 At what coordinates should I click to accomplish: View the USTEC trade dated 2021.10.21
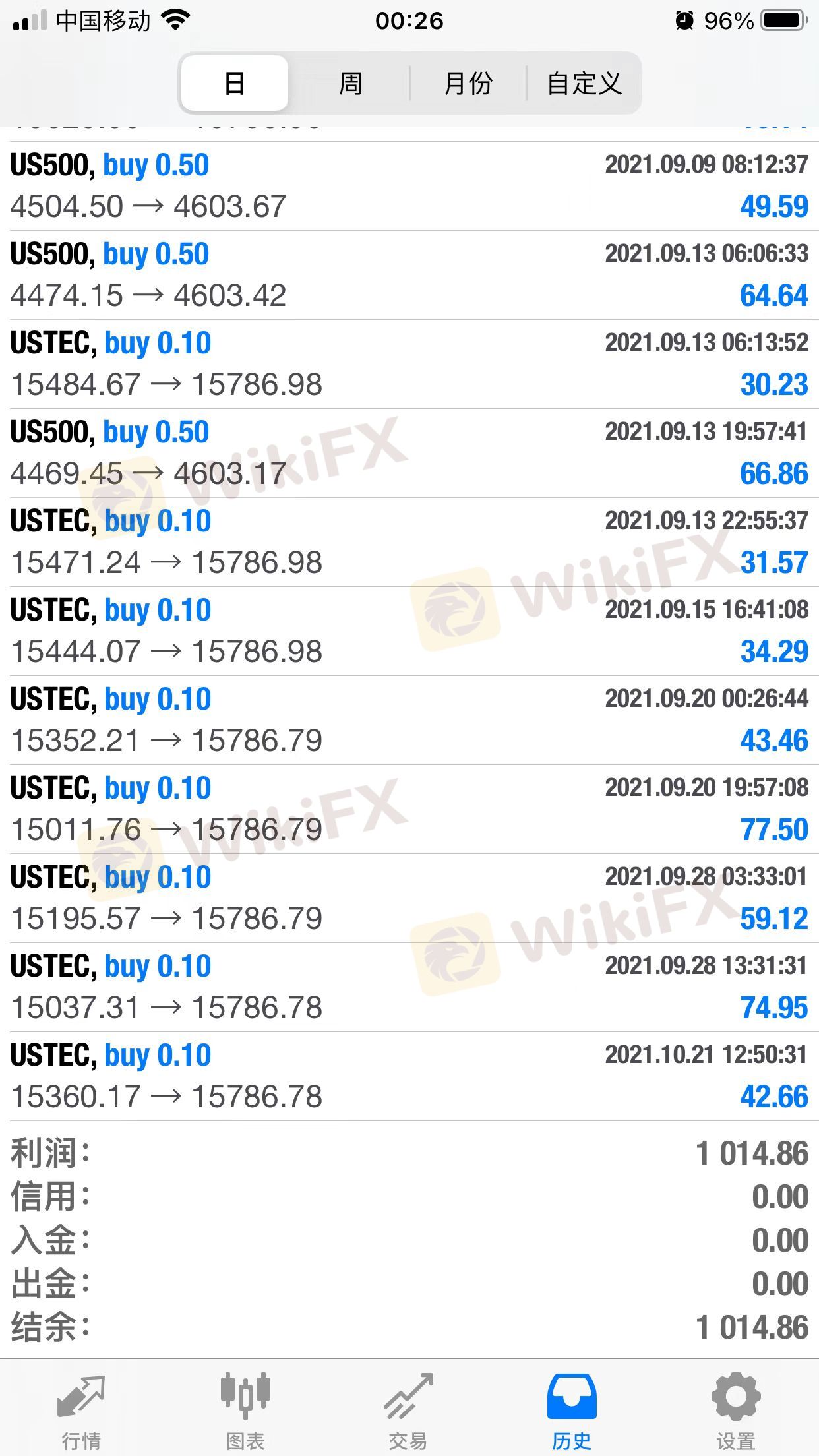409,1076
